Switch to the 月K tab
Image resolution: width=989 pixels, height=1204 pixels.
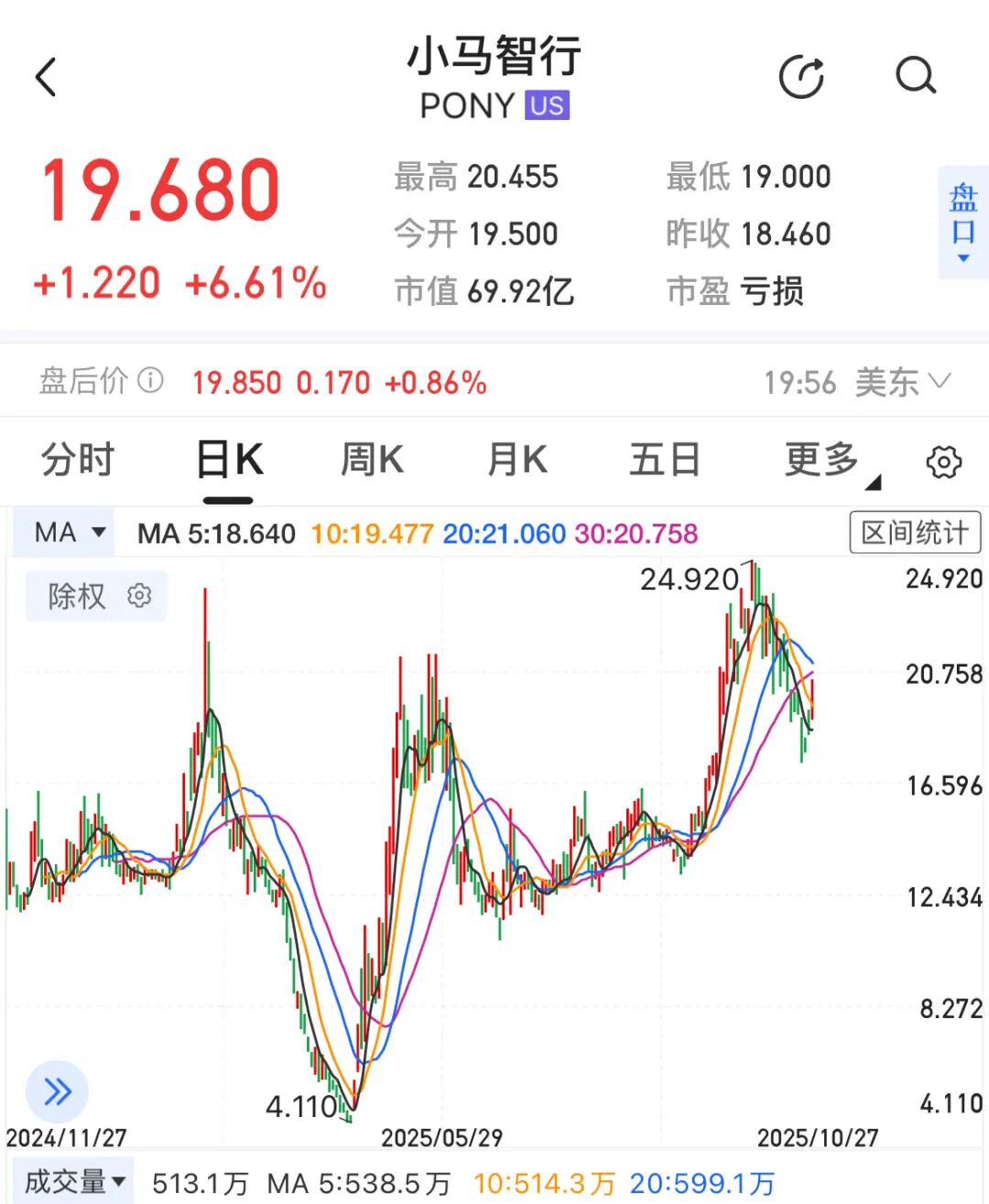click(516, 460)
